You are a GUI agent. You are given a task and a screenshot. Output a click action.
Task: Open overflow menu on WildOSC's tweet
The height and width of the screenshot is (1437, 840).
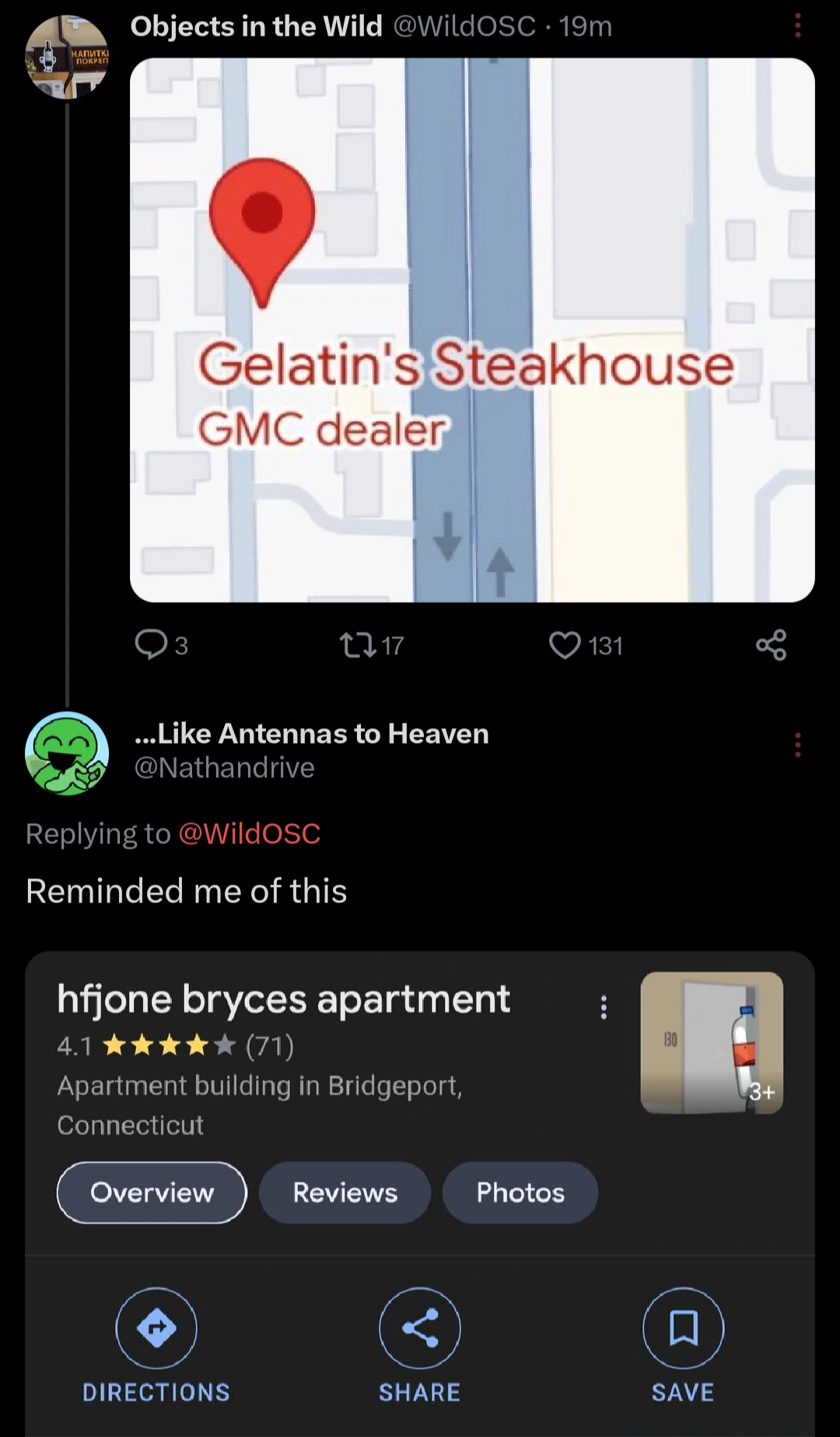pyautogui.click(x=797, y=26)
